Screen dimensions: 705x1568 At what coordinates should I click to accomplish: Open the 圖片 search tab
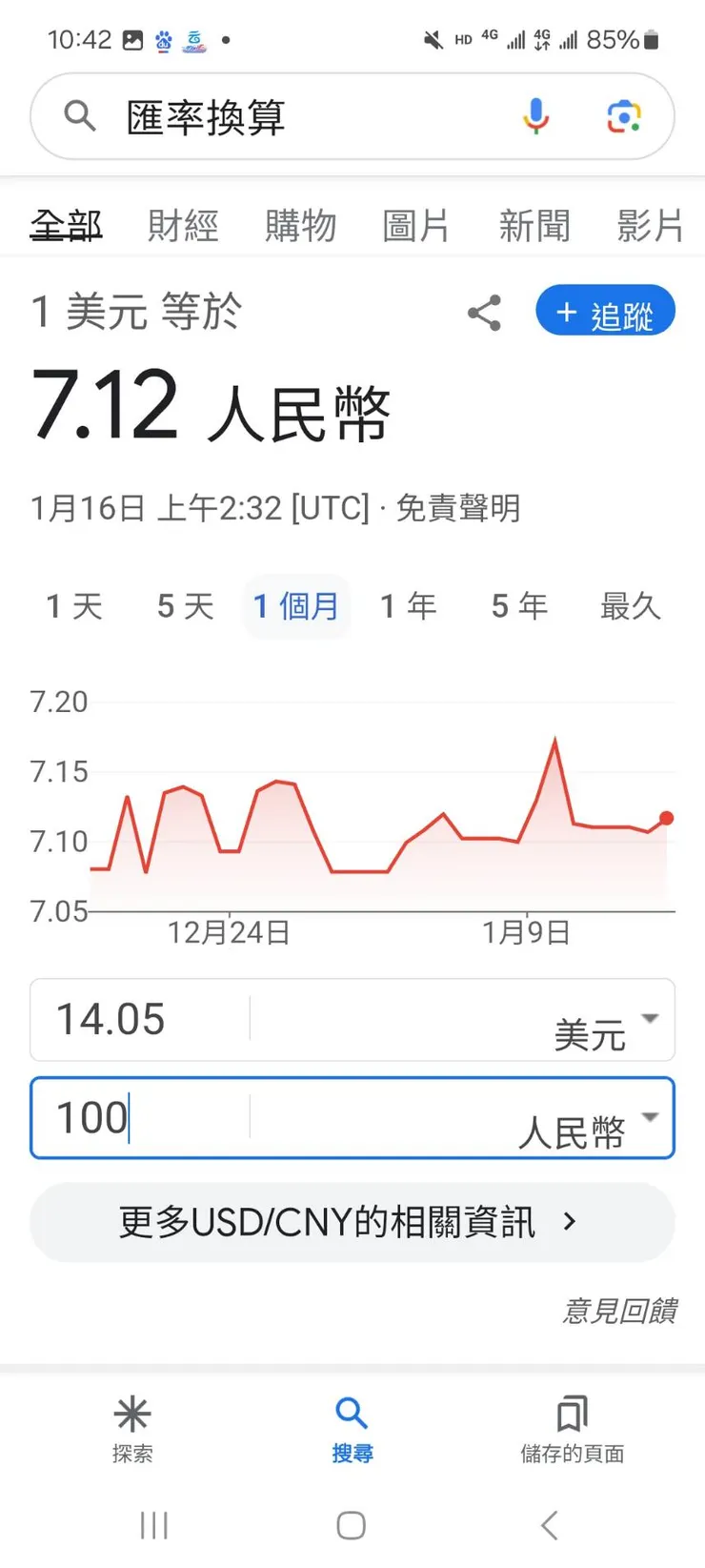pyautogui.click(x=416, y=225)
